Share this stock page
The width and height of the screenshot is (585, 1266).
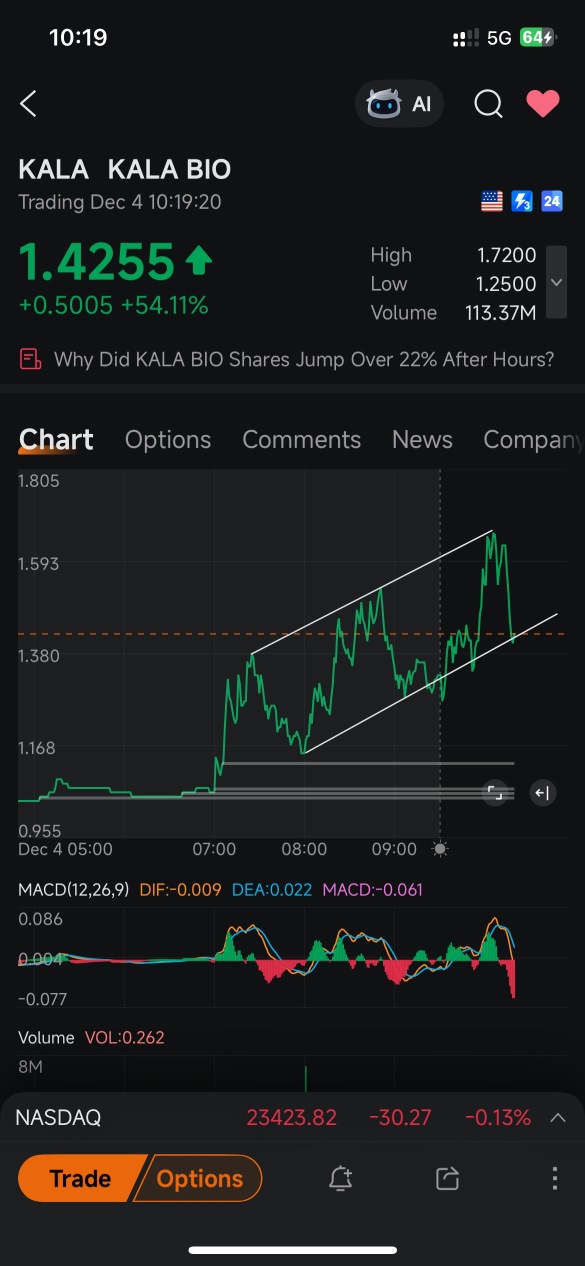pos(447,1178)
